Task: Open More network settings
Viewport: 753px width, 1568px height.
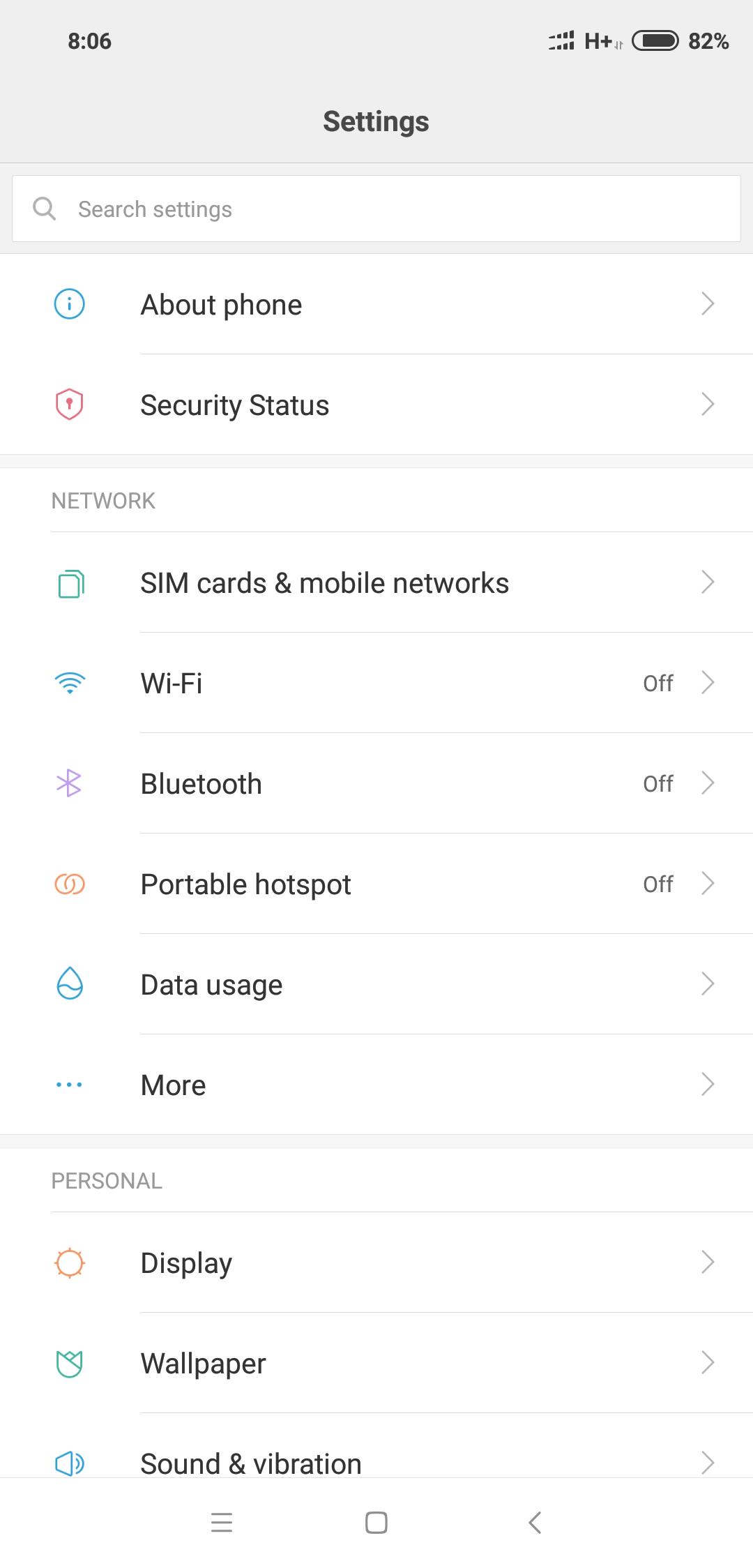Action: tap(376, 1085)
